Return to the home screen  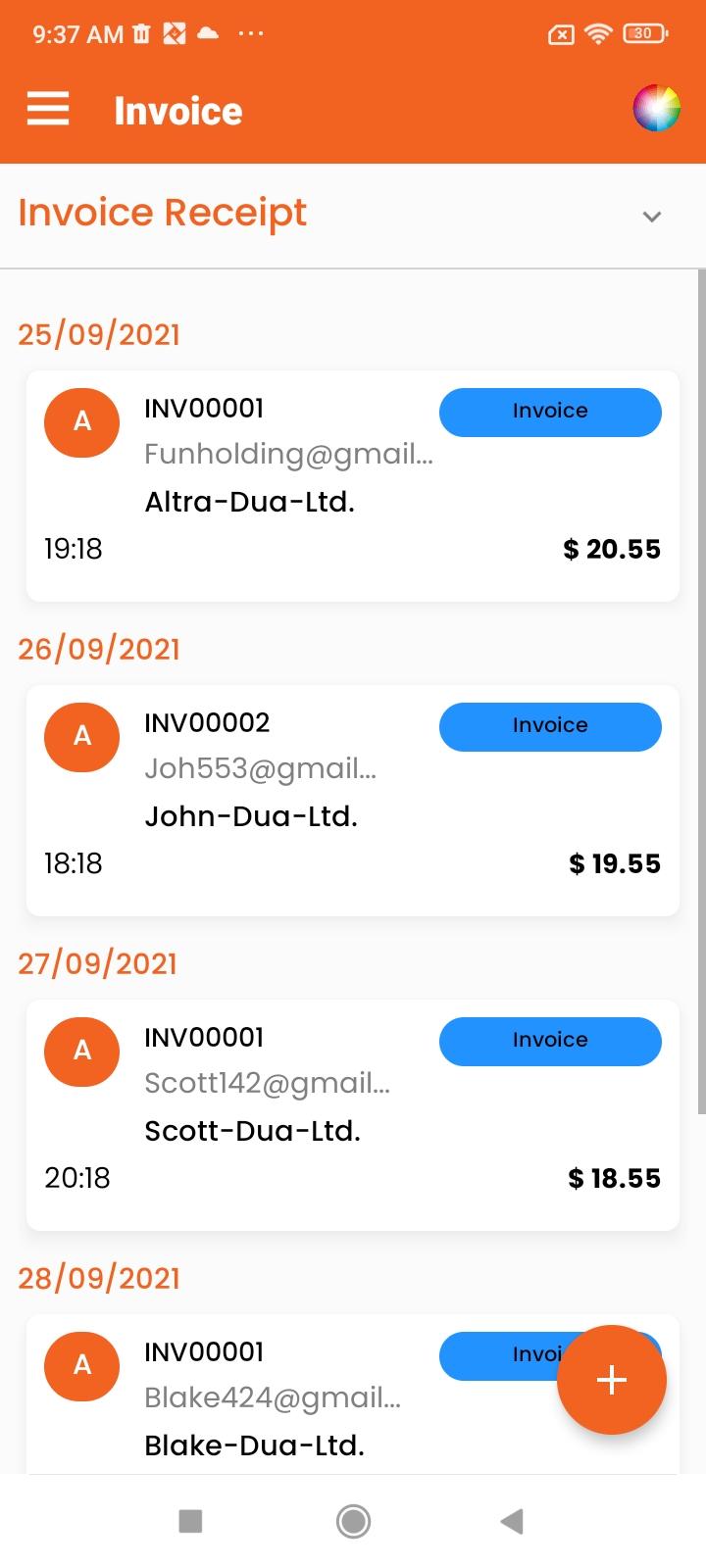click(x=353, y=1521)
